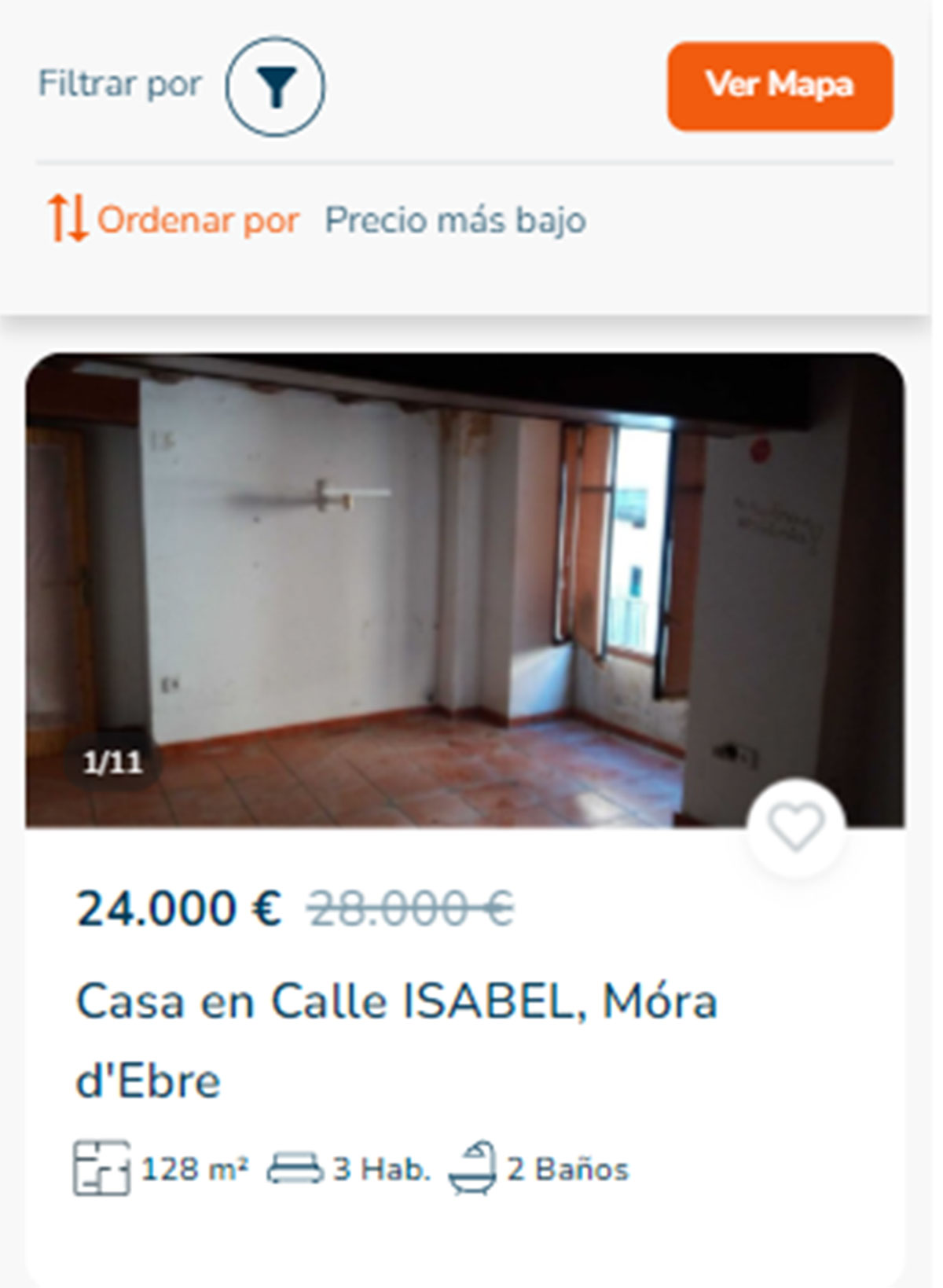Click the heart icon on the listing photo
This screenshot has width=943, height=1288.
(x=796, y=824)
